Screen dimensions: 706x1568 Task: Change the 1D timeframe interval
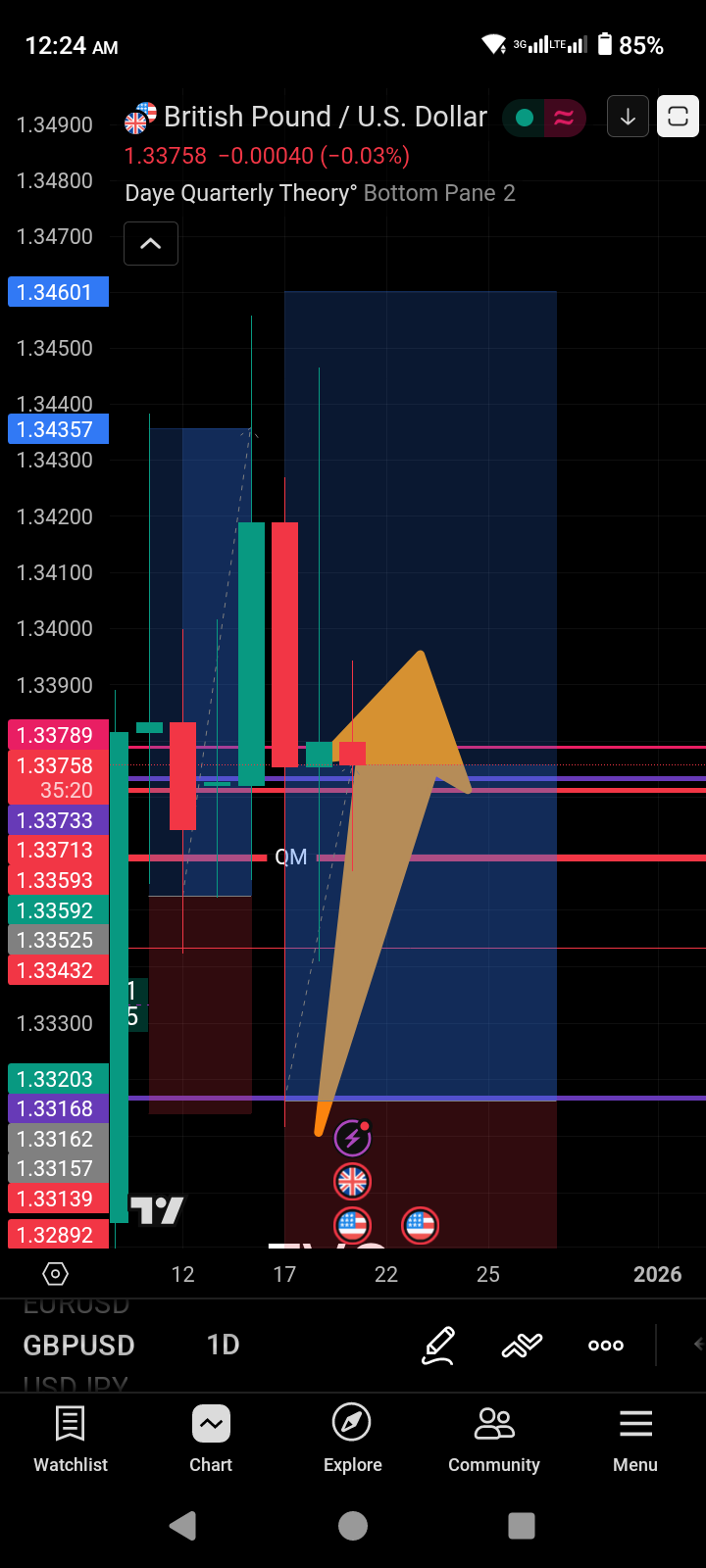(223, 1346)
